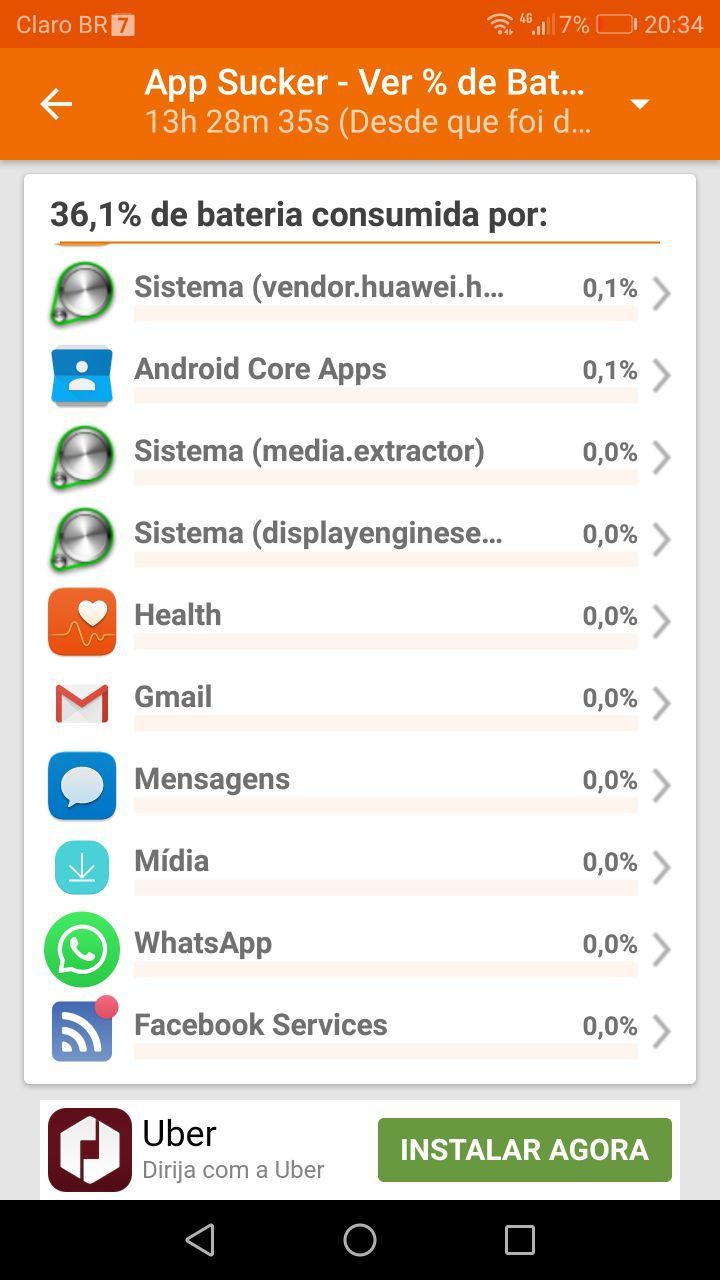Check WhatsApp battery consumption
Screen dimensions: 720x1280
click(x=360, y=948)
